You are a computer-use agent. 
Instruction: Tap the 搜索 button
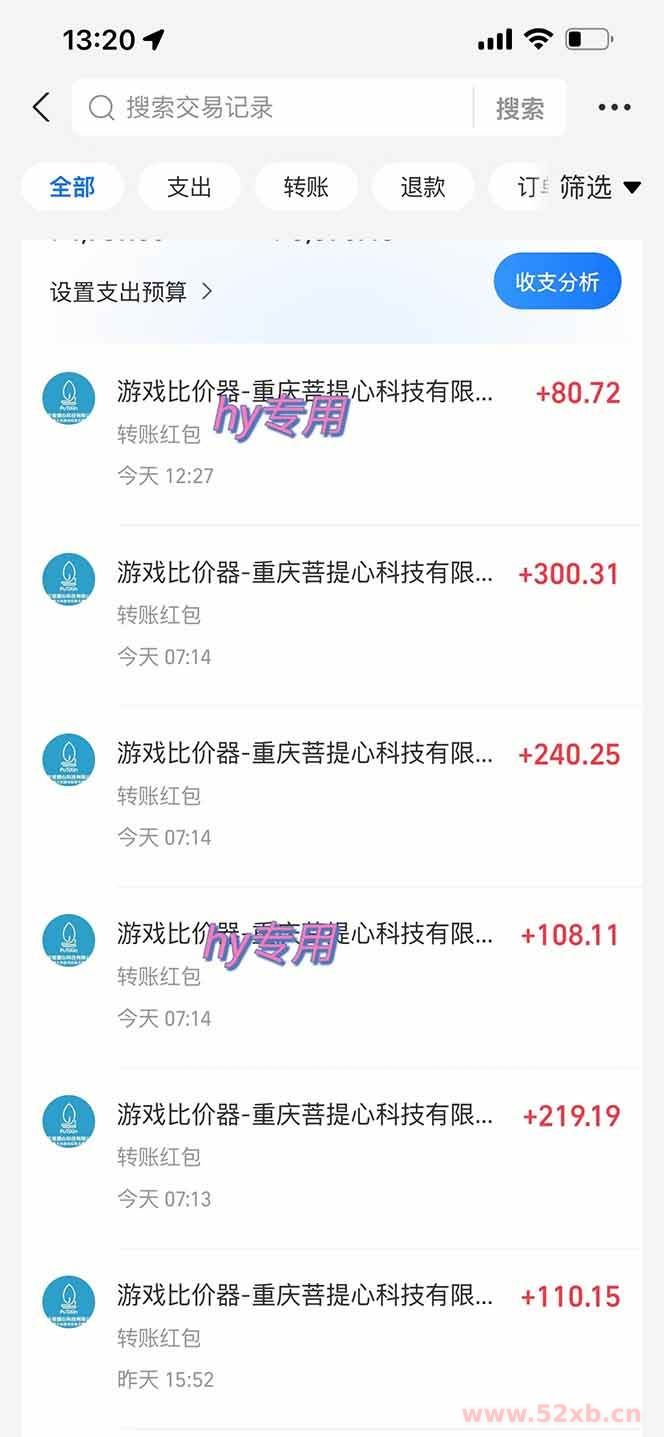click(520, 108)
